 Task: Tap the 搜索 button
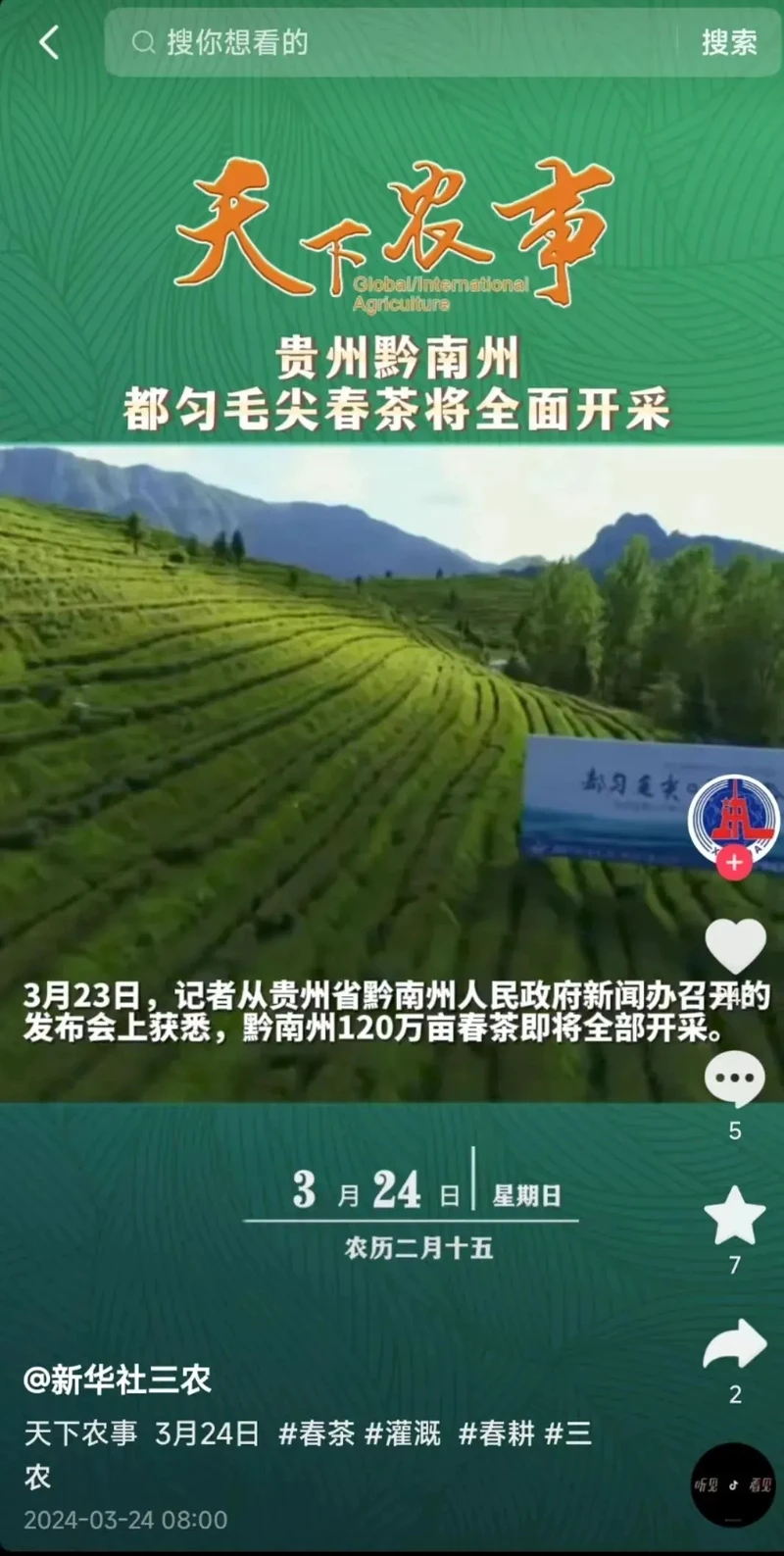point(728,43)
